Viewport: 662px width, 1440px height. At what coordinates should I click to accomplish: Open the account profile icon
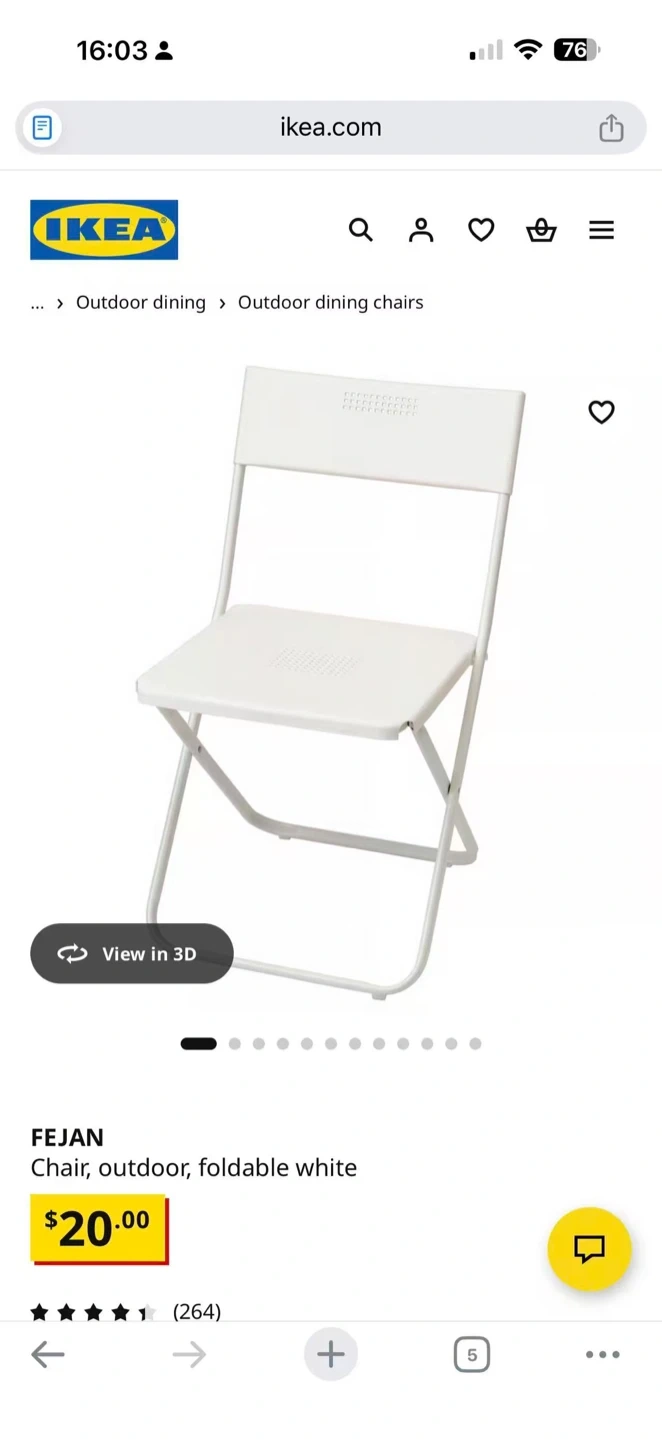(x=421, y=231)
